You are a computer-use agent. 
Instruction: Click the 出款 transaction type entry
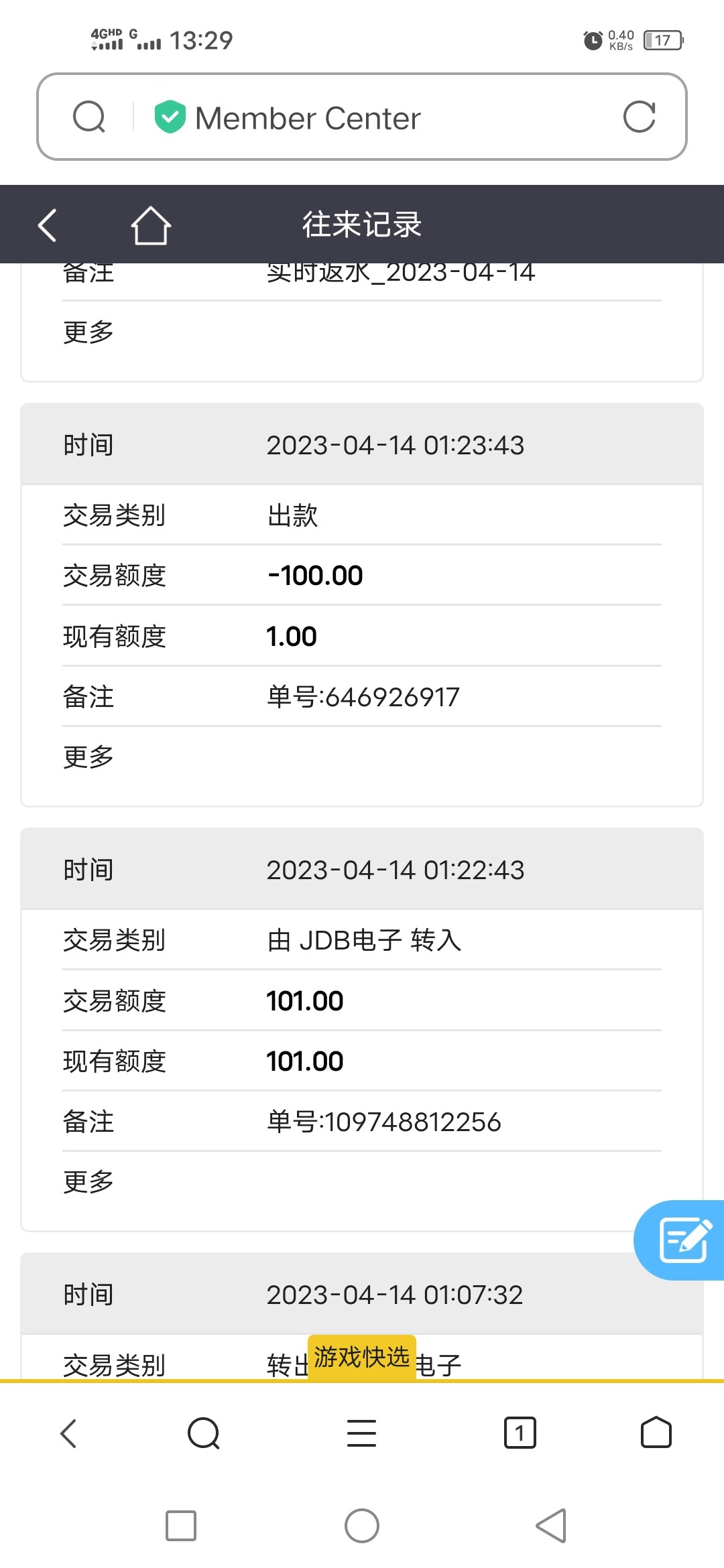[x=293, y=516]
